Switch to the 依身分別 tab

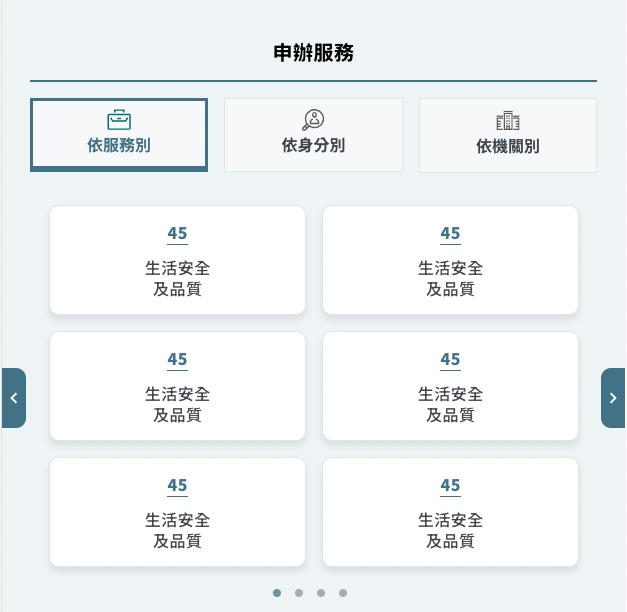tap(313, 135)
